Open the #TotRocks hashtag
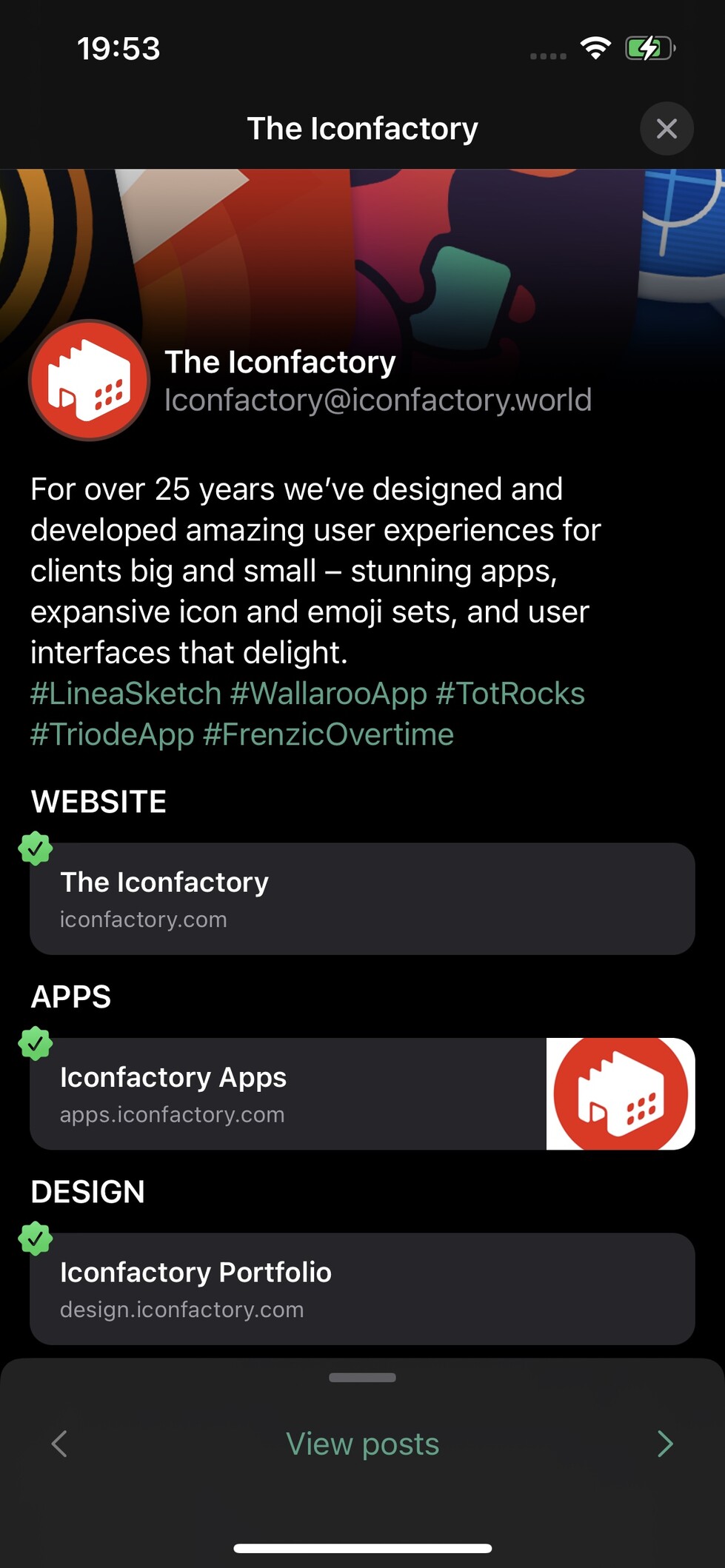This screenshot has height=1568, width=725. coord(510,694)
